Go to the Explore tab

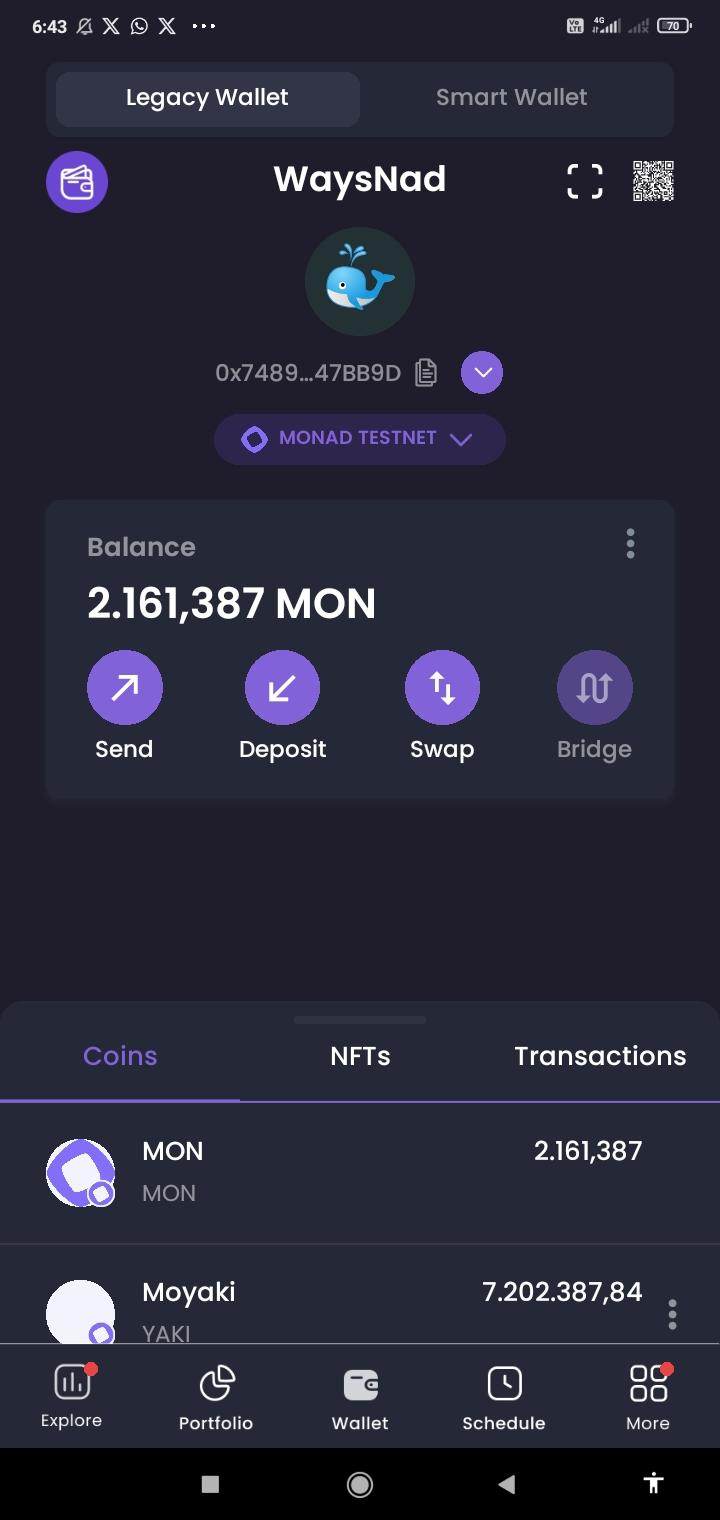tap(72, 1396)
